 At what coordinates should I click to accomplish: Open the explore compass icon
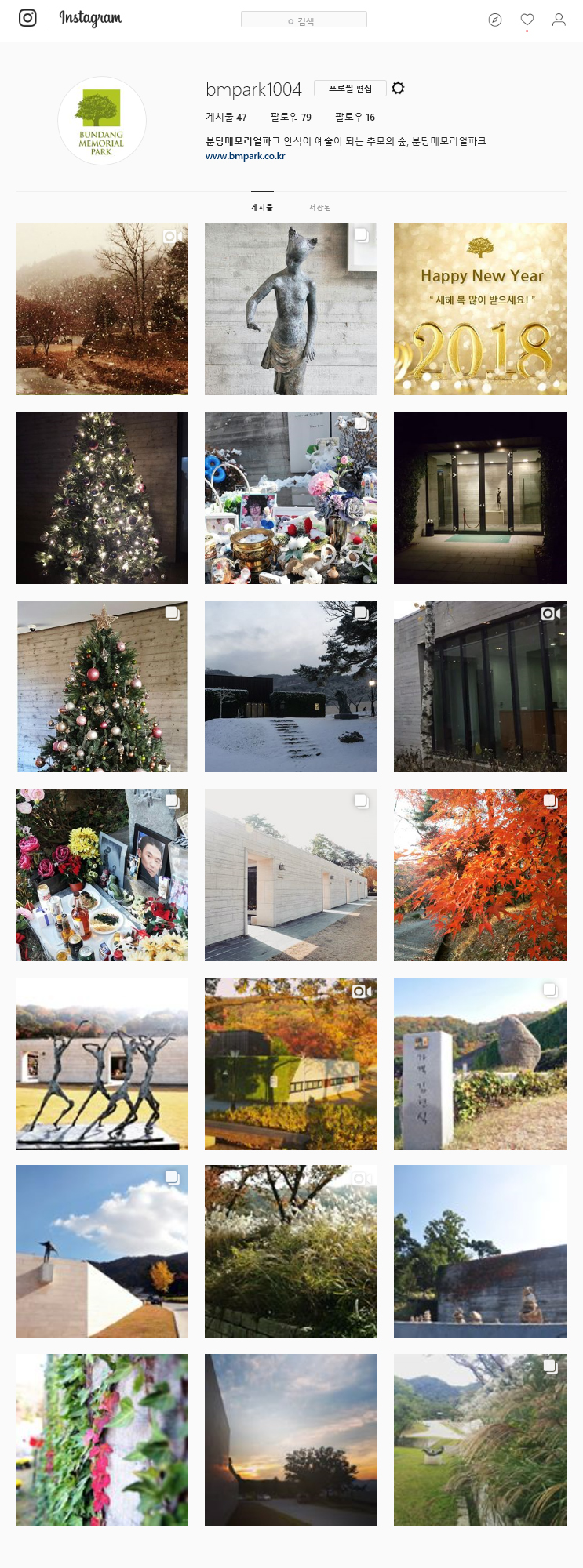click(495, 20)
